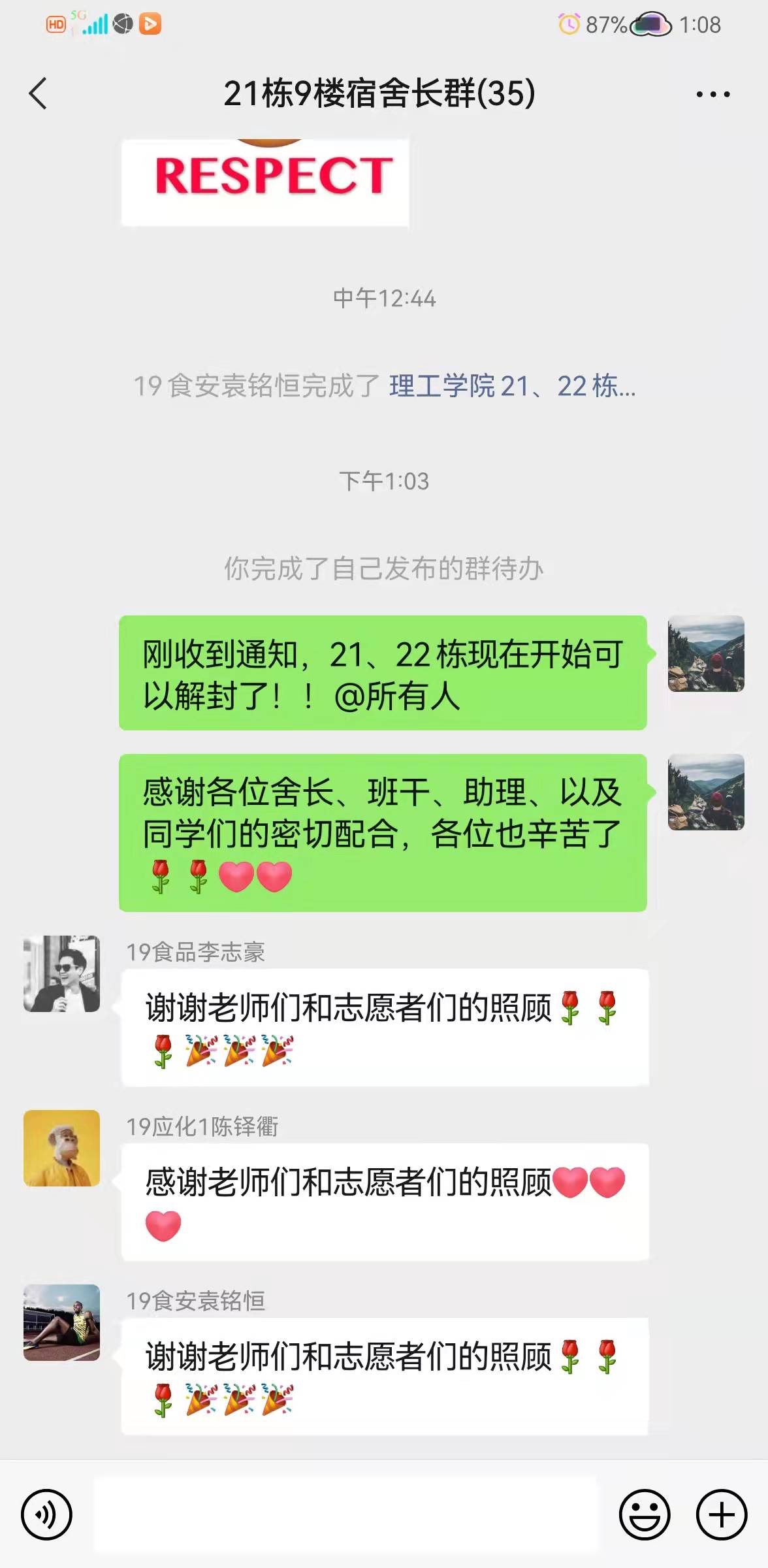768x1568 pixels.
Task: Open the three-dot chat info menu
Action: [x=712, y=95]
